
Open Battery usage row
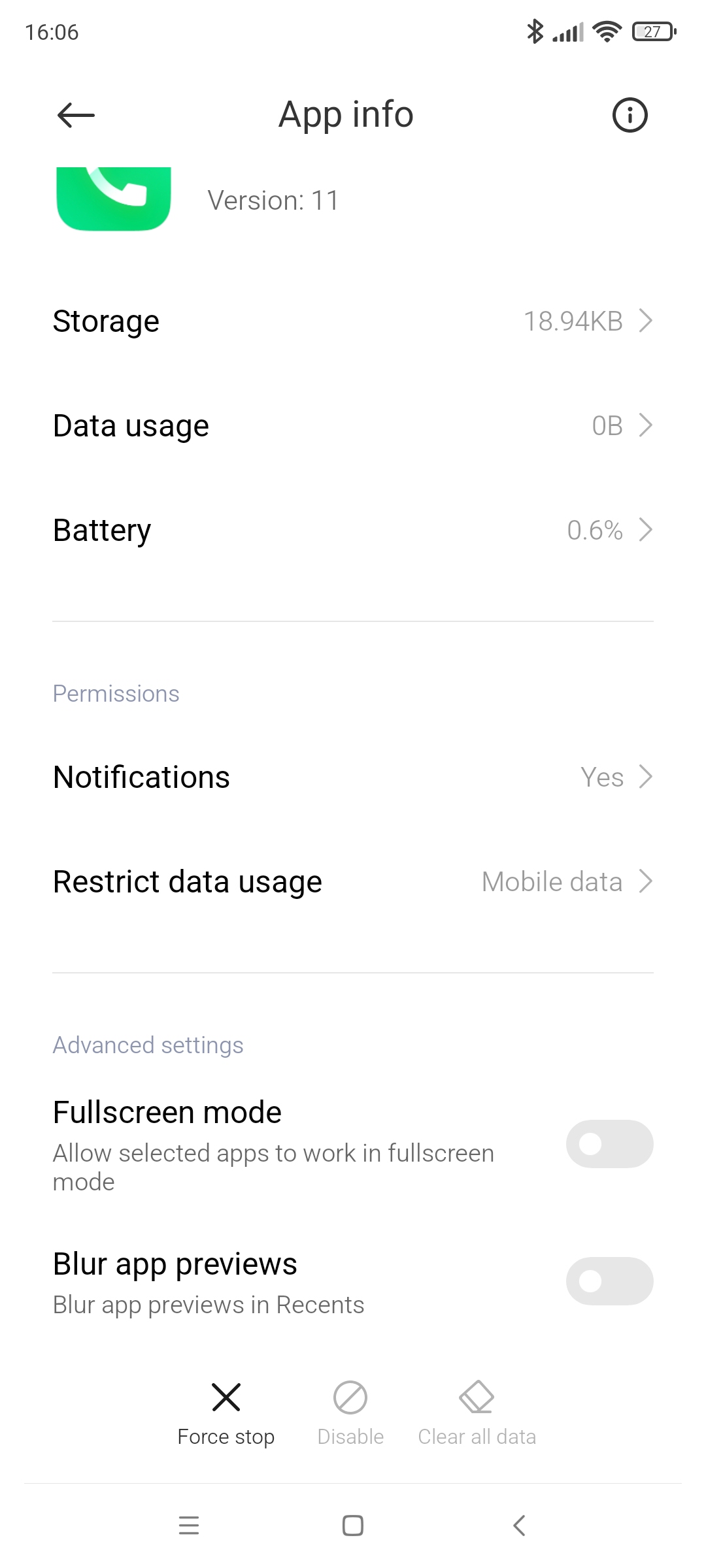tap(353, 530)
